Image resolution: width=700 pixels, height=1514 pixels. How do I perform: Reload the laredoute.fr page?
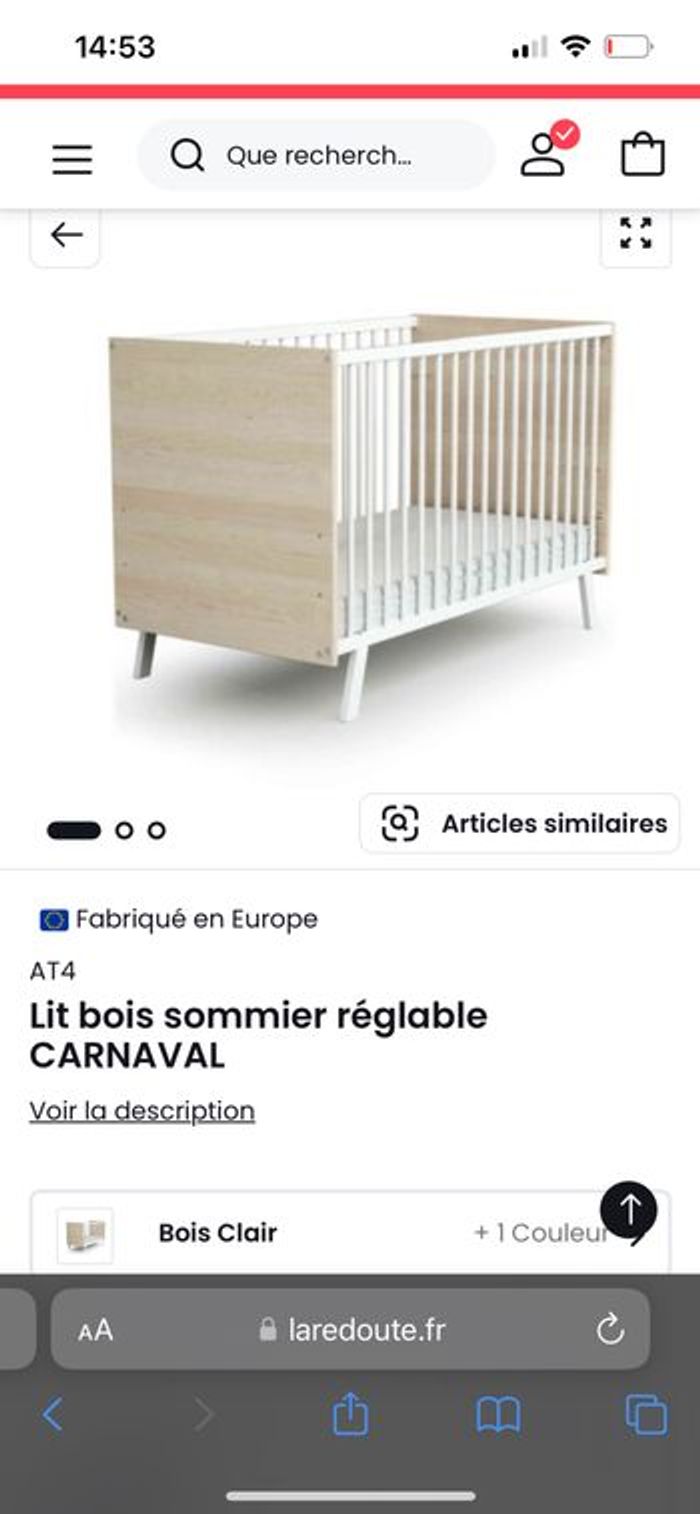(x=609, y=1329)
